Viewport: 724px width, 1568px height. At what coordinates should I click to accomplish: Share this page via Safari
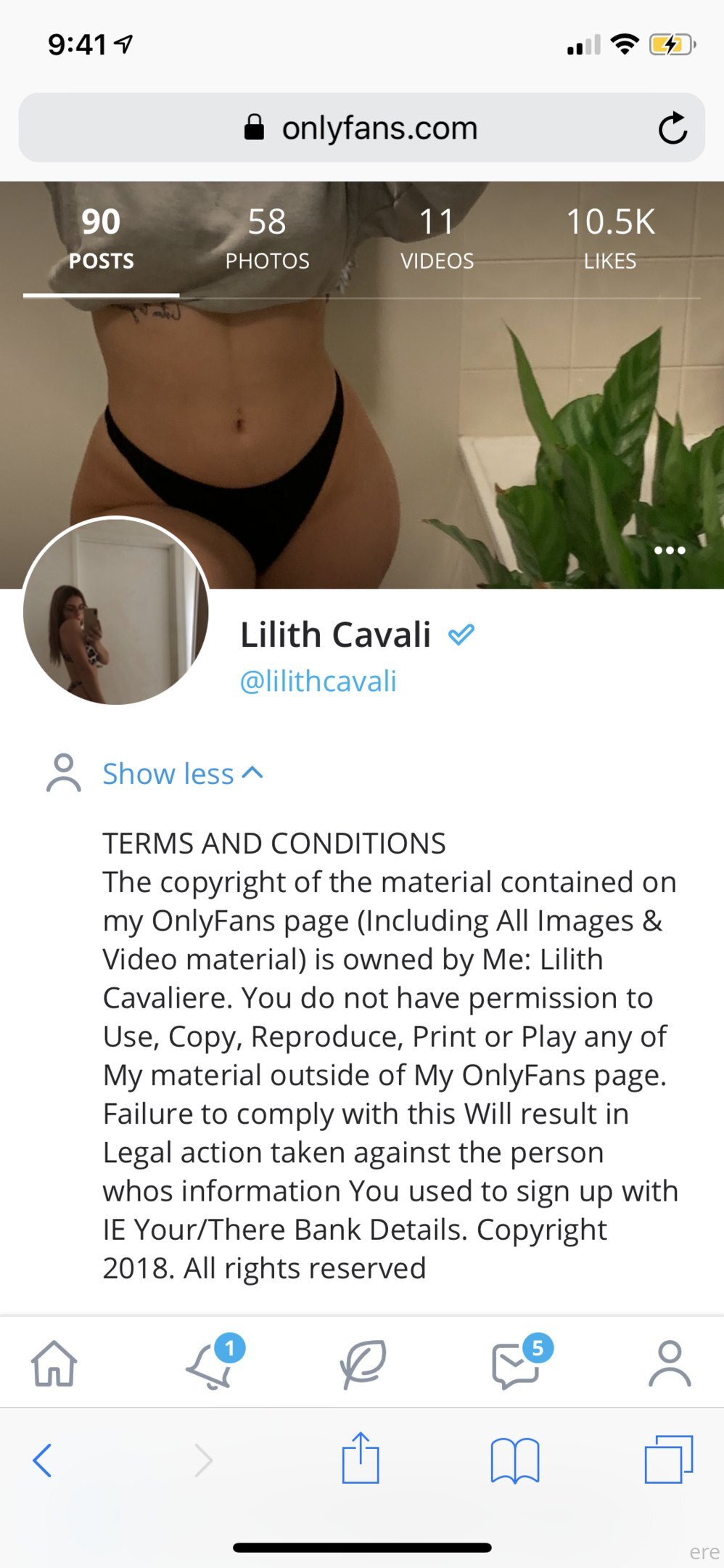(x=361, y=1457)
